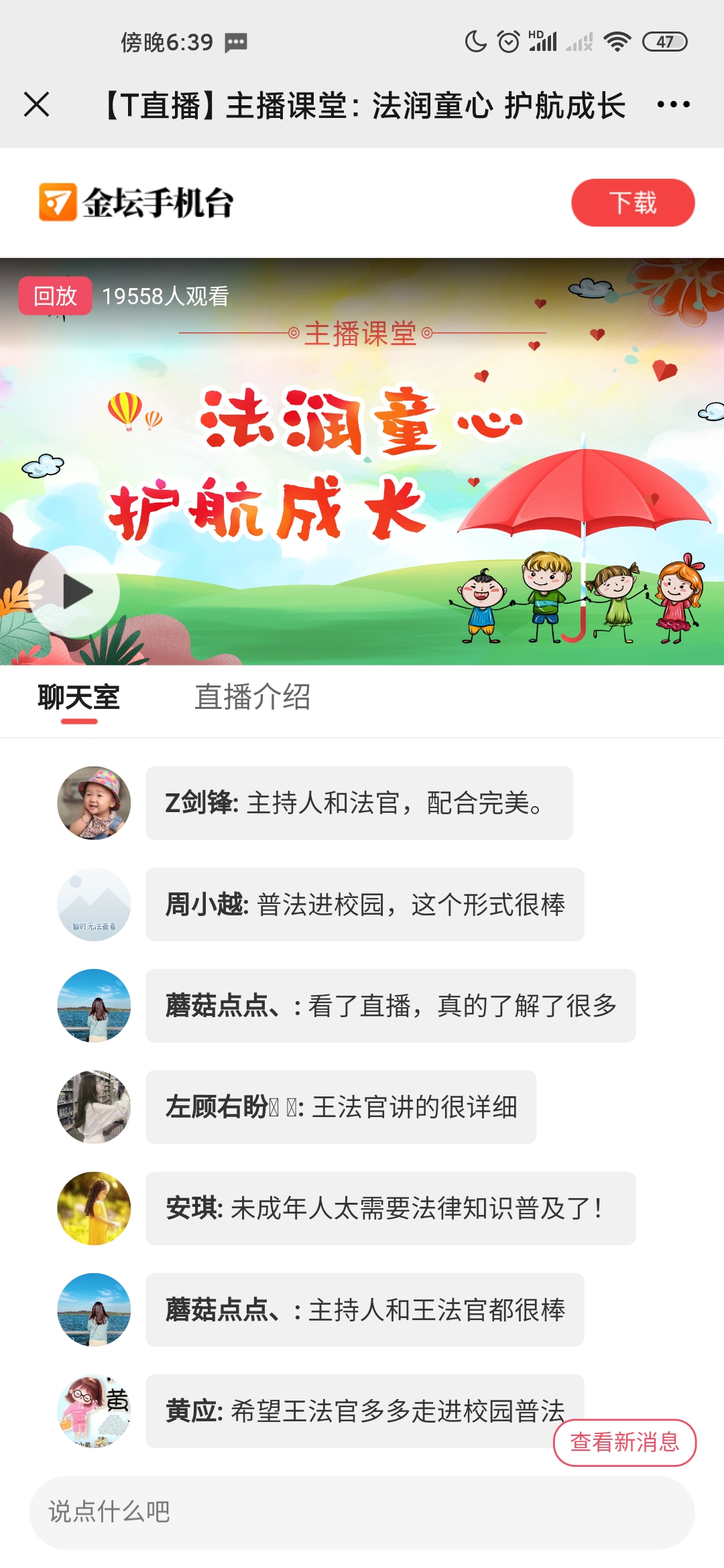Select the 聊天室 tab
Viewport: 724px width, 1568px height.
78,697
